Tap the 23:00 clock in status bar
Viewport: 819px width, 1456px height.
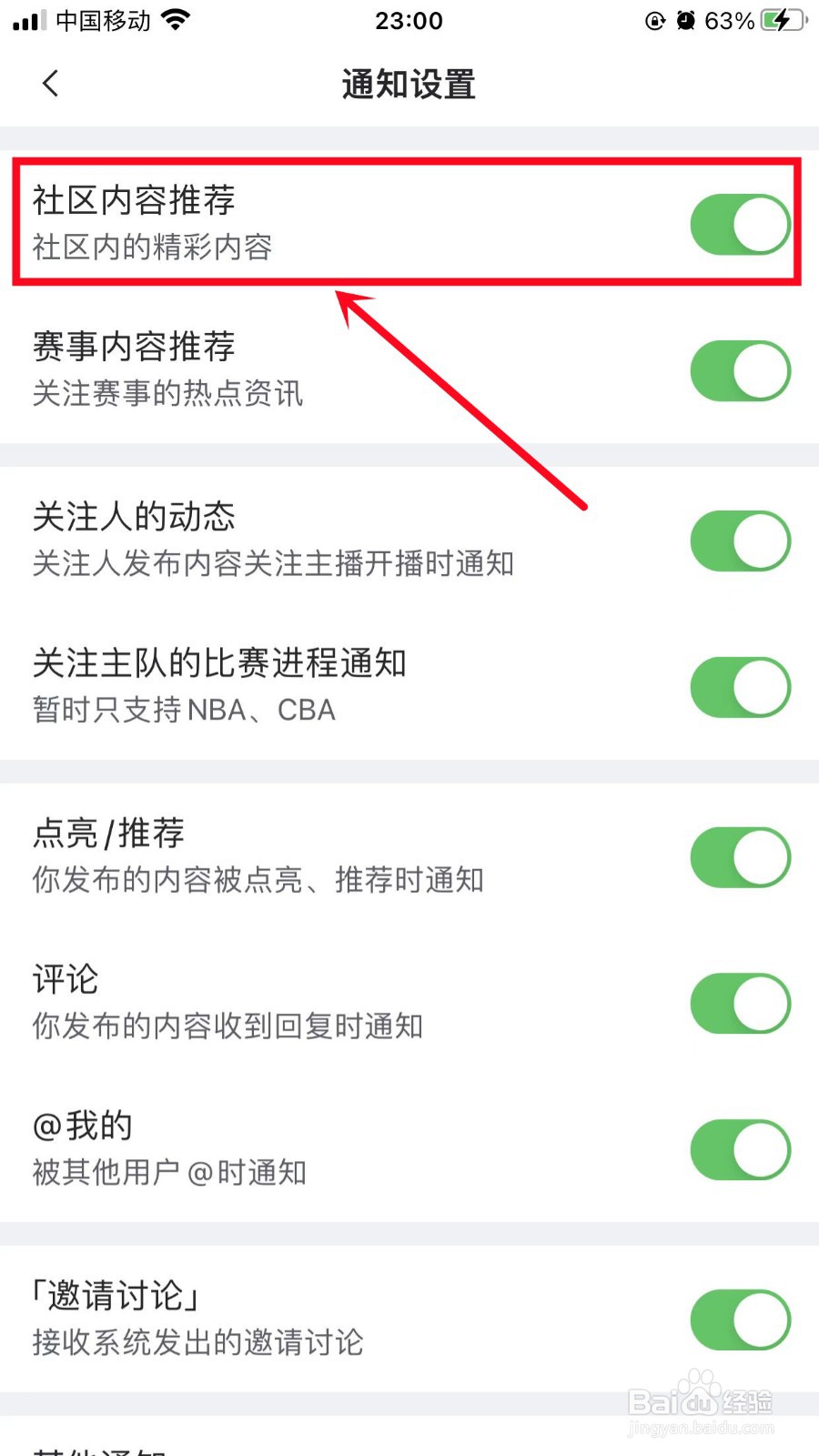[408, 20]
